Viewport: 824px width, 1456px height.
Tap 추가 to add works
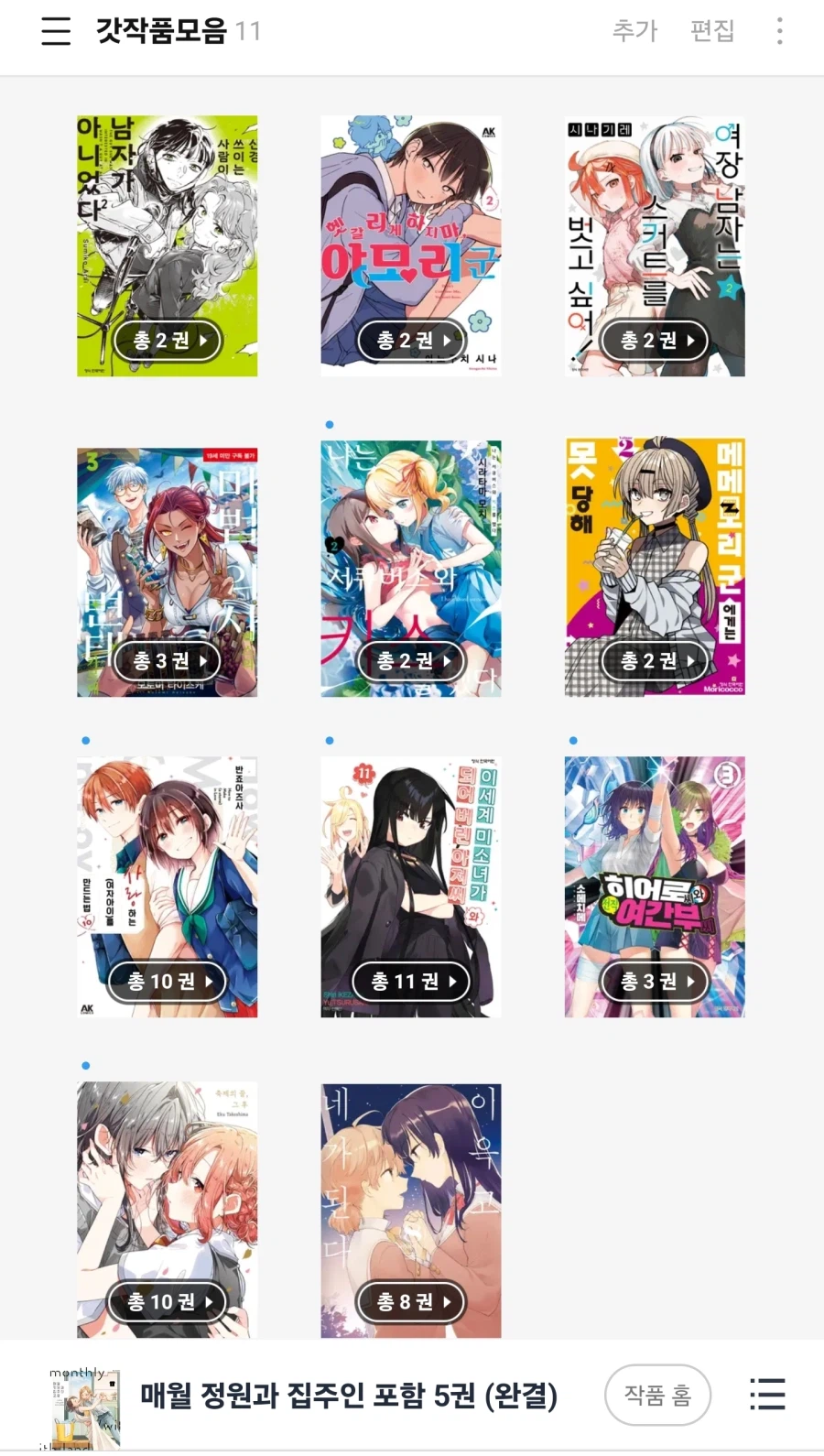634,31
